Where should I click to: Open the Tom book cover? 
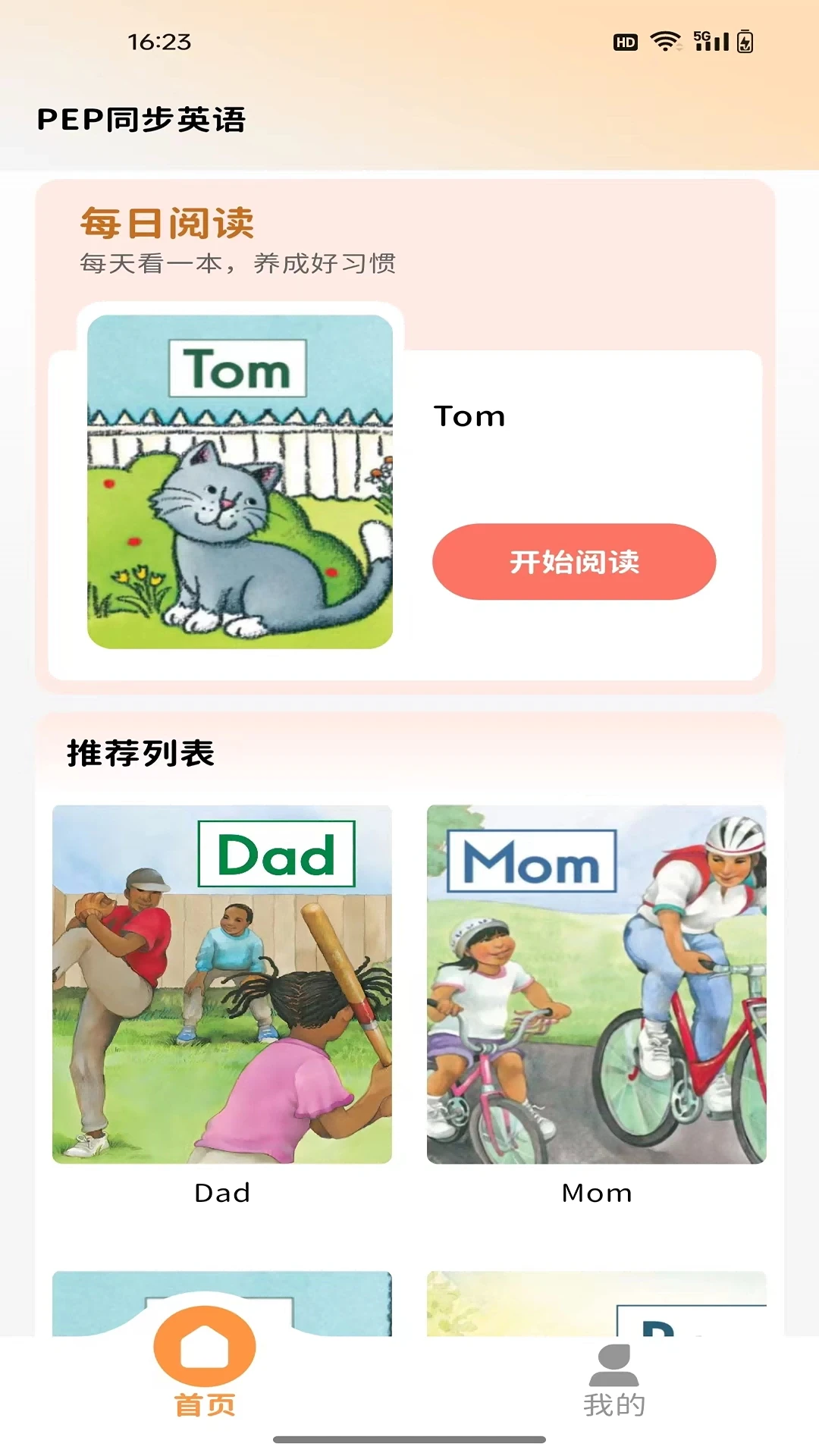pos(240,482)
